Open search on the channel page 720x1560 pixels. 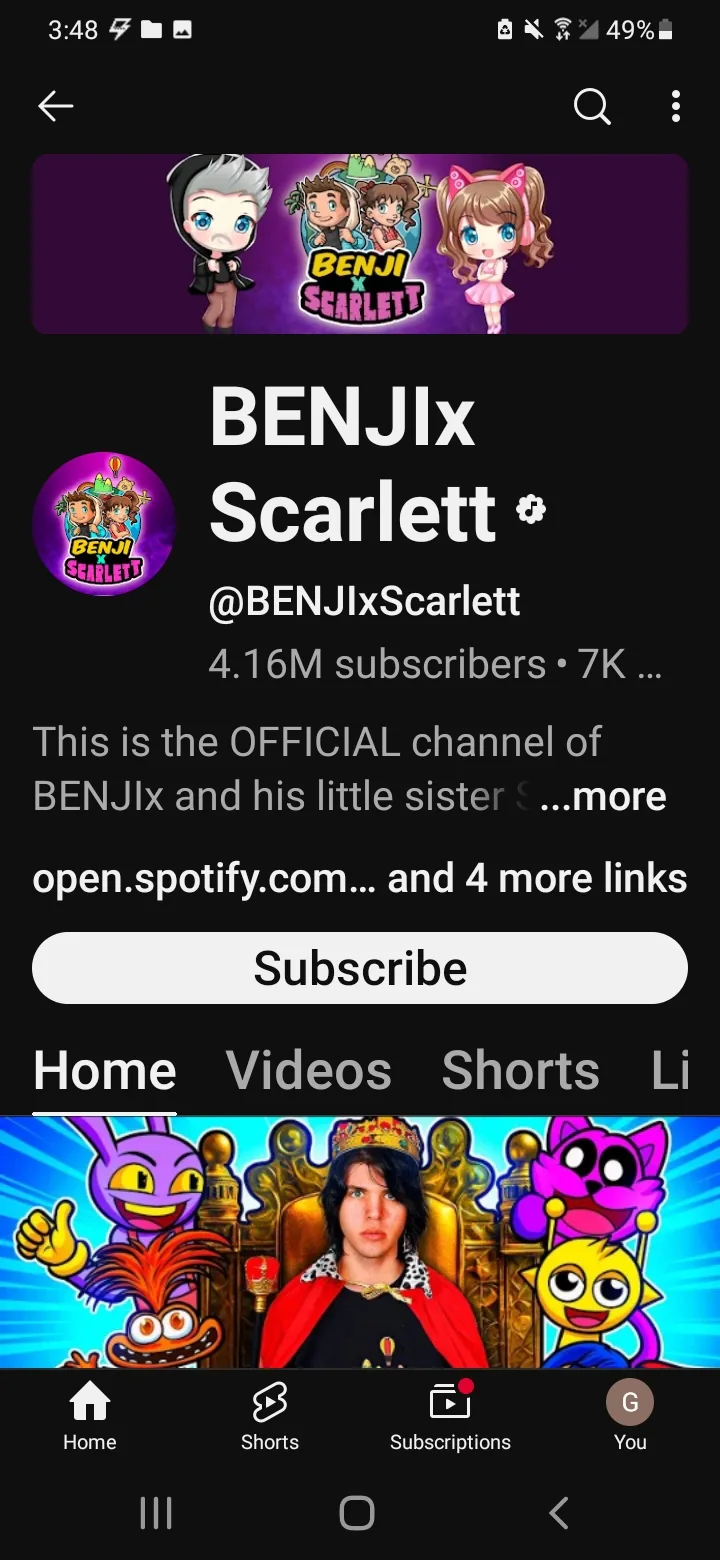click(592, 106)
